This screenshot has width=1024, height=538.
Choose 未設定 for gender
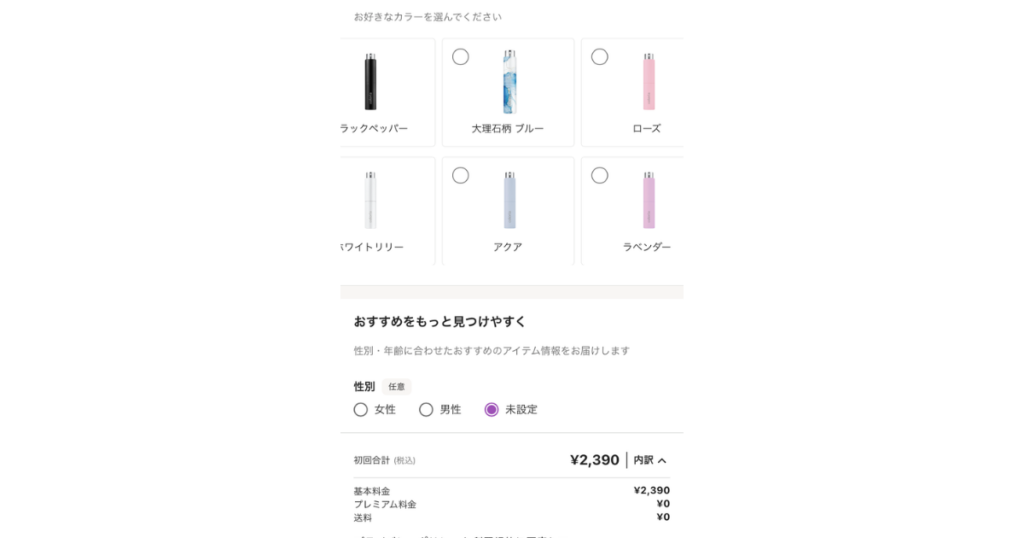[x=491, y=409]
